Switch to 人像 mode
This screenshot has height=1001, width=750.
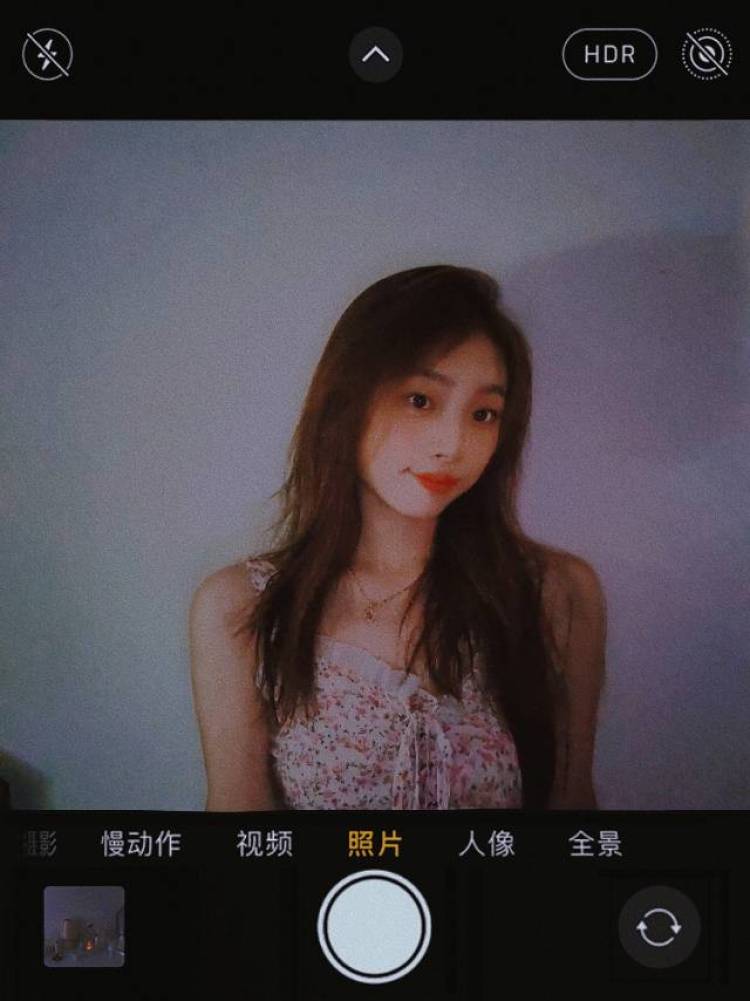coord(486,844)
